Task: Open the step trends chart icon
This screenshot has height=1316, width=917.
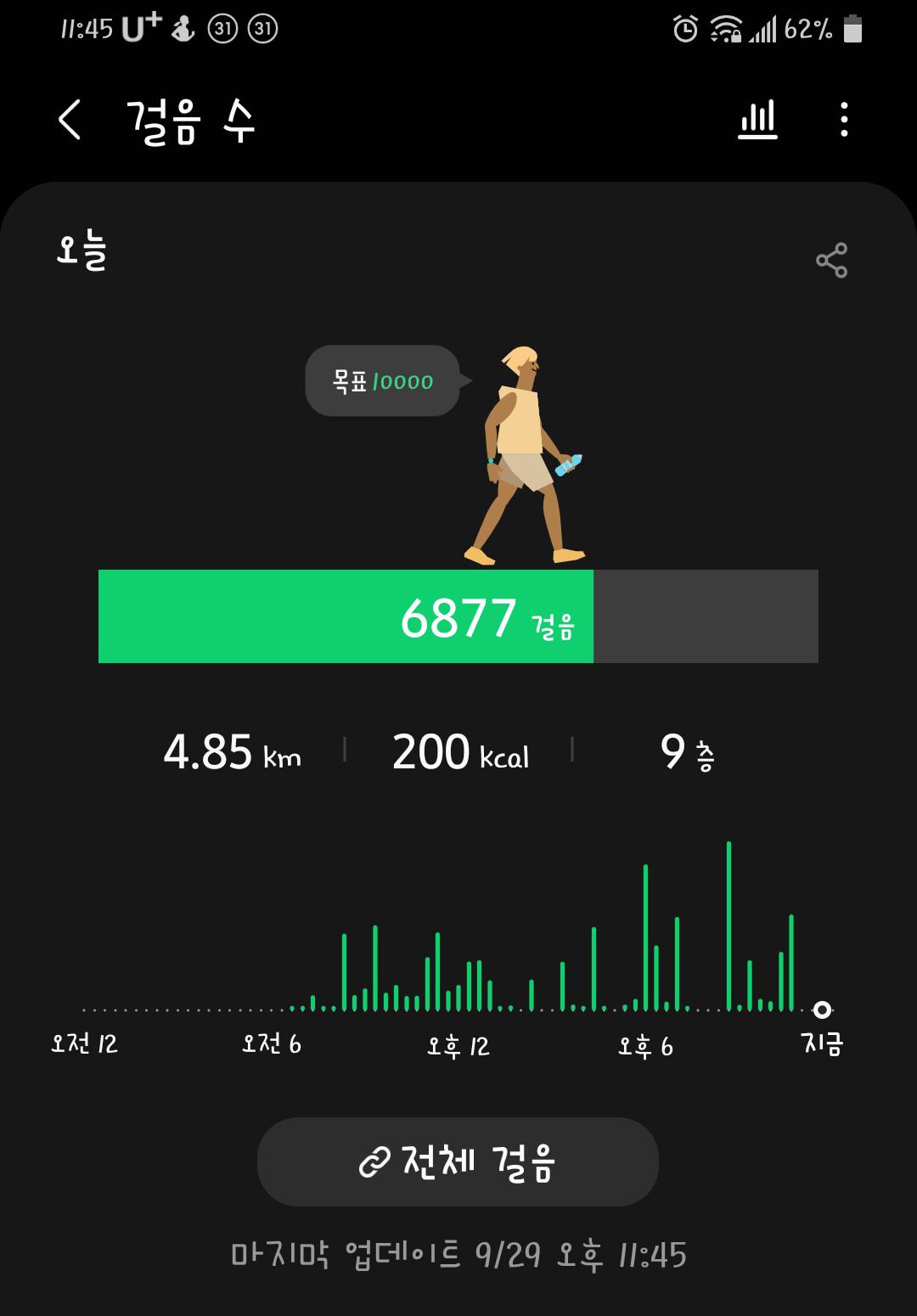Action: (757, 119)
